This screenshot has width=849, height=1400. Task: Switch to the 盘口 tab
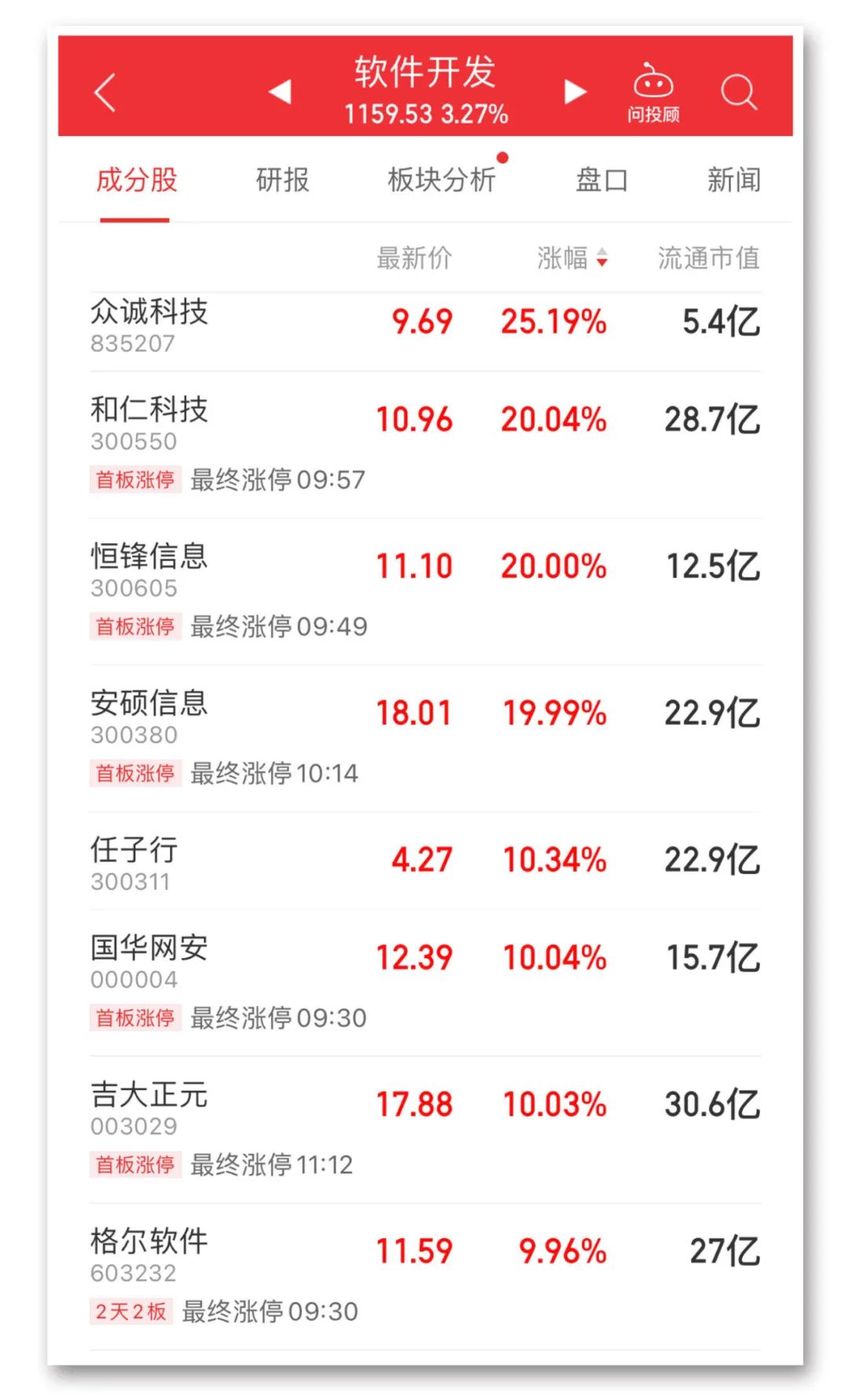tap(601, 180)
